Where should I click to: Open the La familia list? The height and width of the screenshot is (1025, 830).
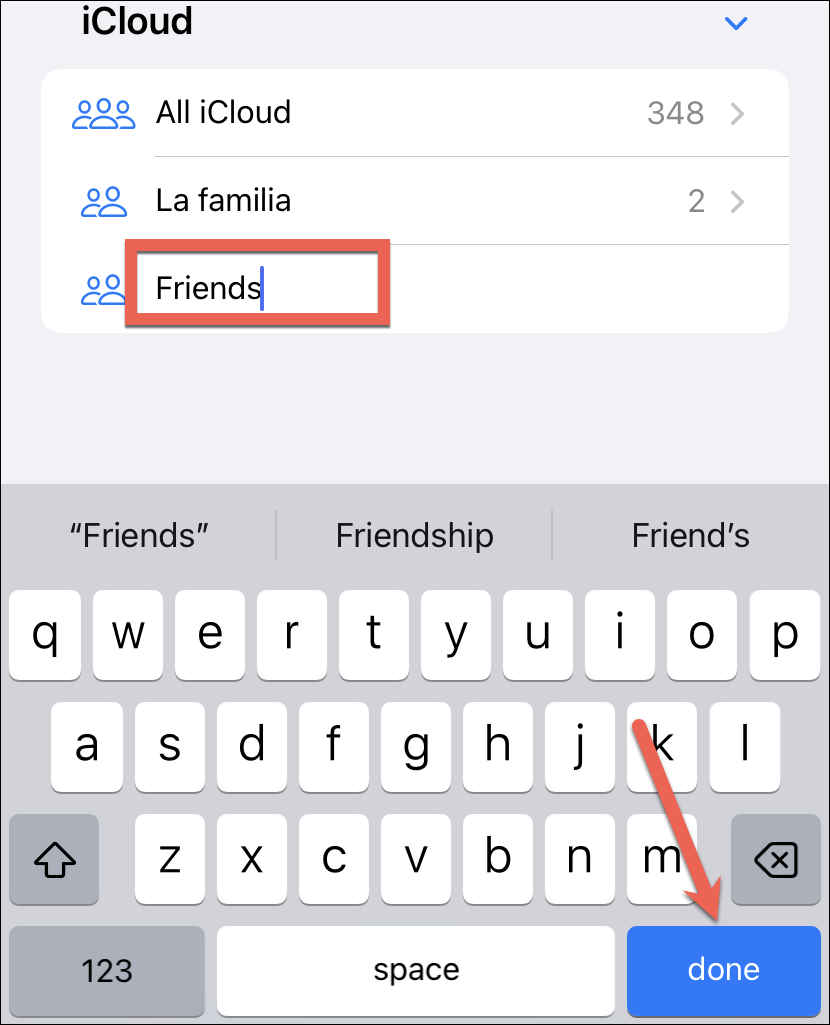(414, 201)
